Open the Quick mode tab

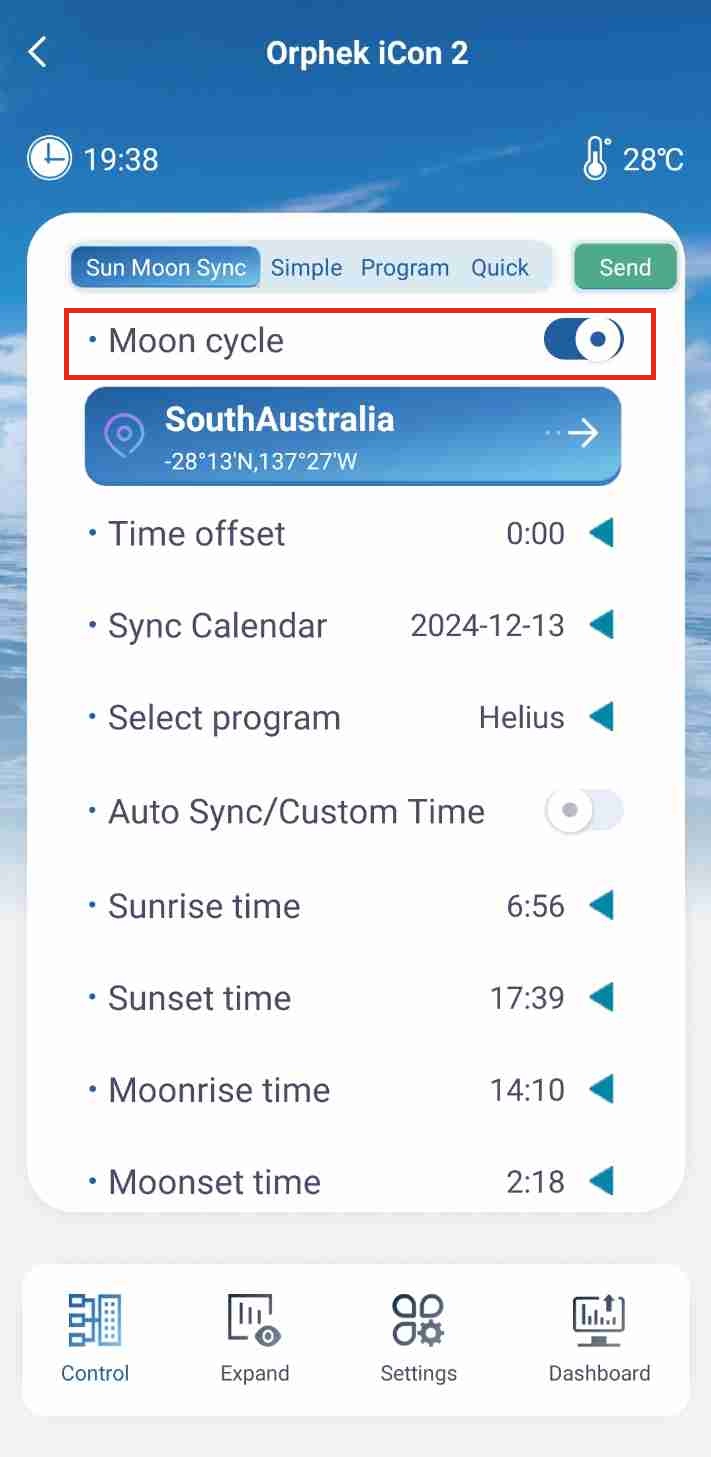pos(500,268)
